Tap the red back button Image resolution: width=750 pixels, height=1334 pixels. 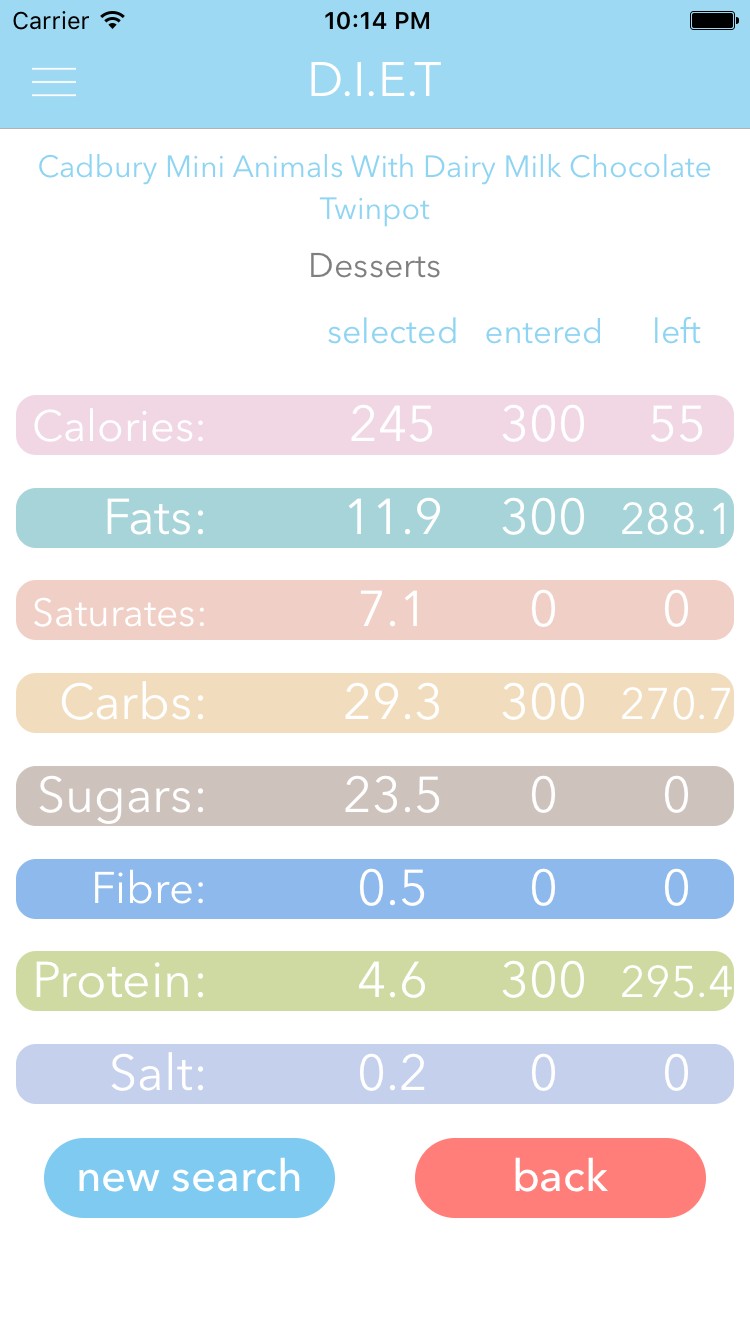pyautogui.click(x=560, y=1177)
